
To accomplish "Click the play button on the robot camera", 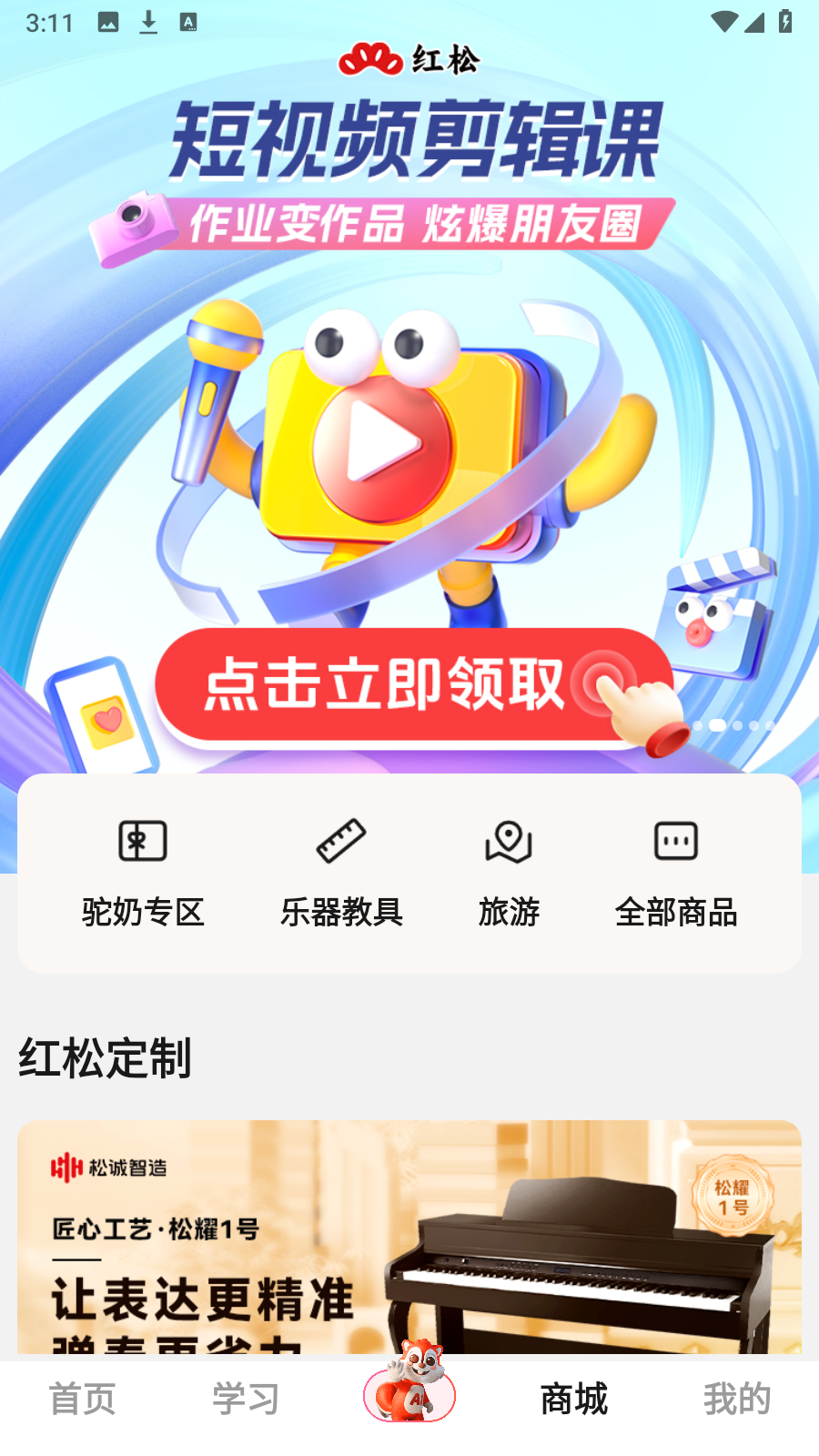I will (382, 445).
